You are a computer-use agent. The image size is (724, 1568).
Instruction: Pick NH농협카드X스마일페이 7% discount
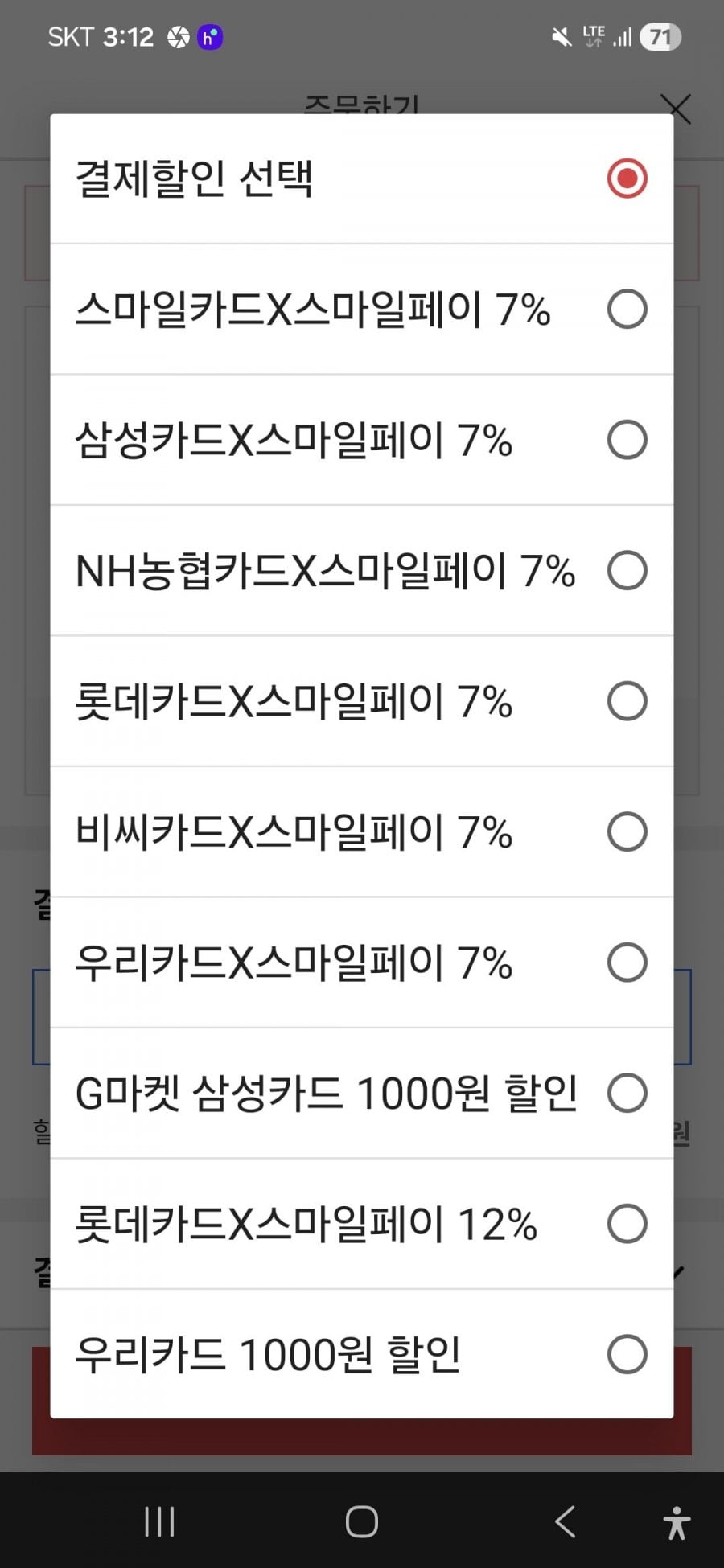(x=361, y=571)
